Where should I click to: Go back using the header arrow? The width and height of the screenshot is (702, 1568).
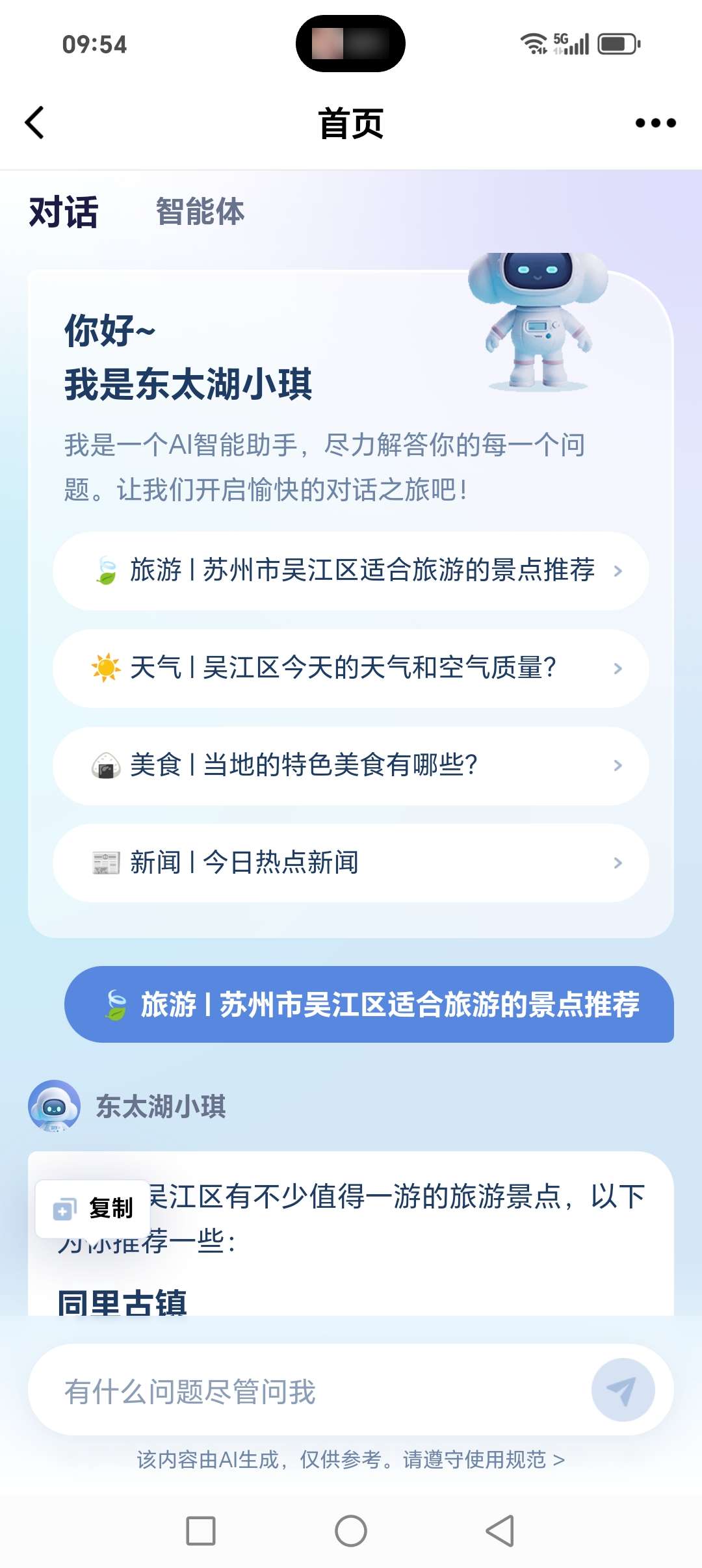(x=35, y=123)
